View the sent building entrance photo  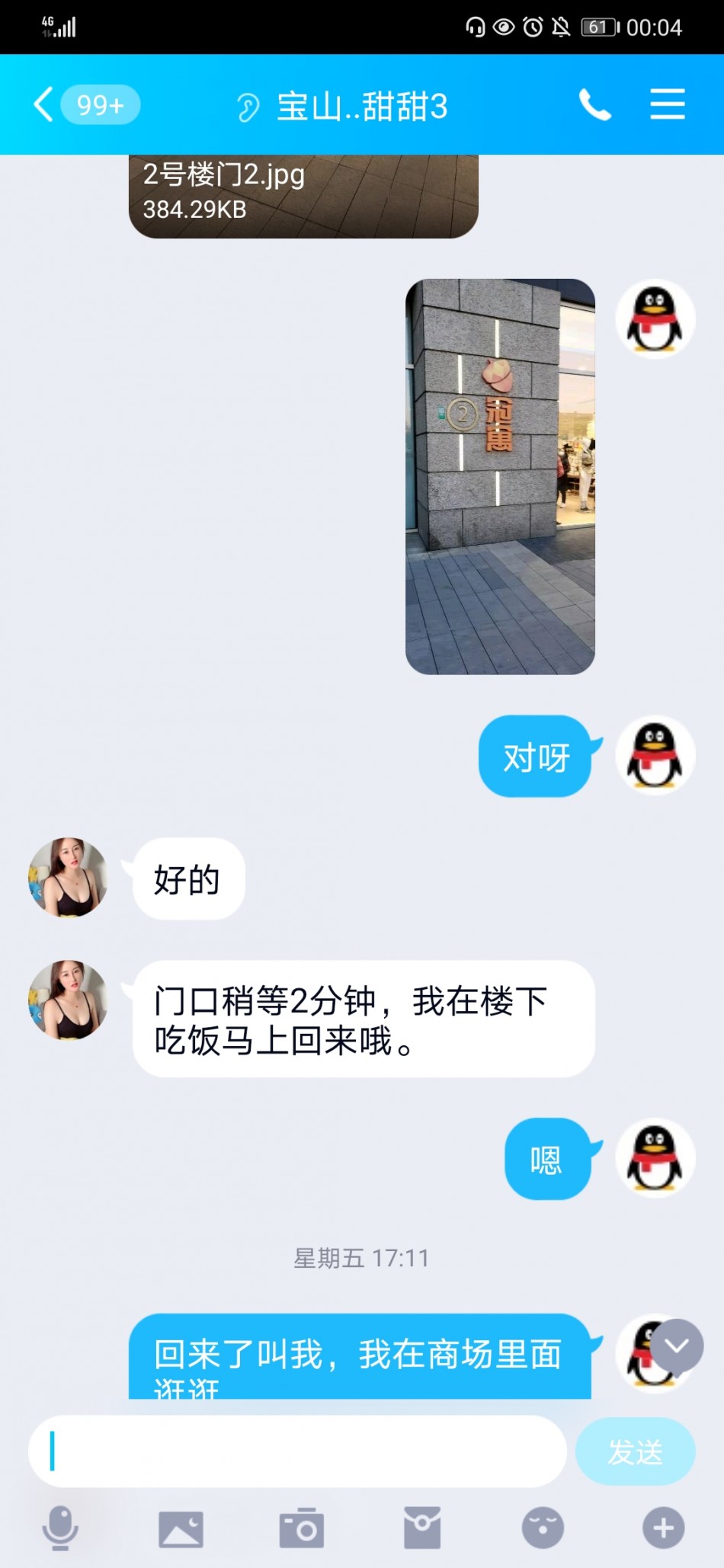tap(500, 476)
